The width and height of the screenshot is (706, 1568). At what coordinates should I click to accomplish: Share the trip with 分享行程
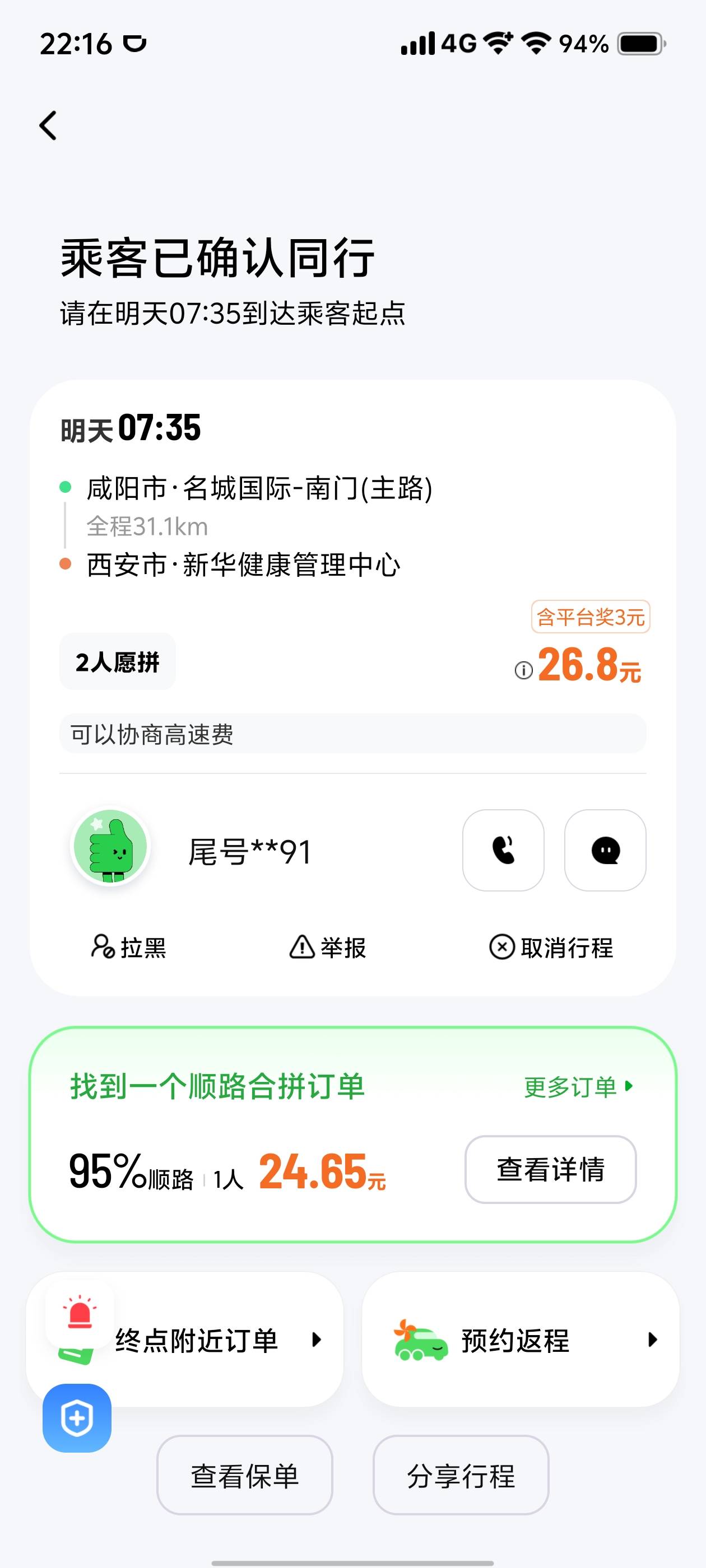coord(461,1476)
